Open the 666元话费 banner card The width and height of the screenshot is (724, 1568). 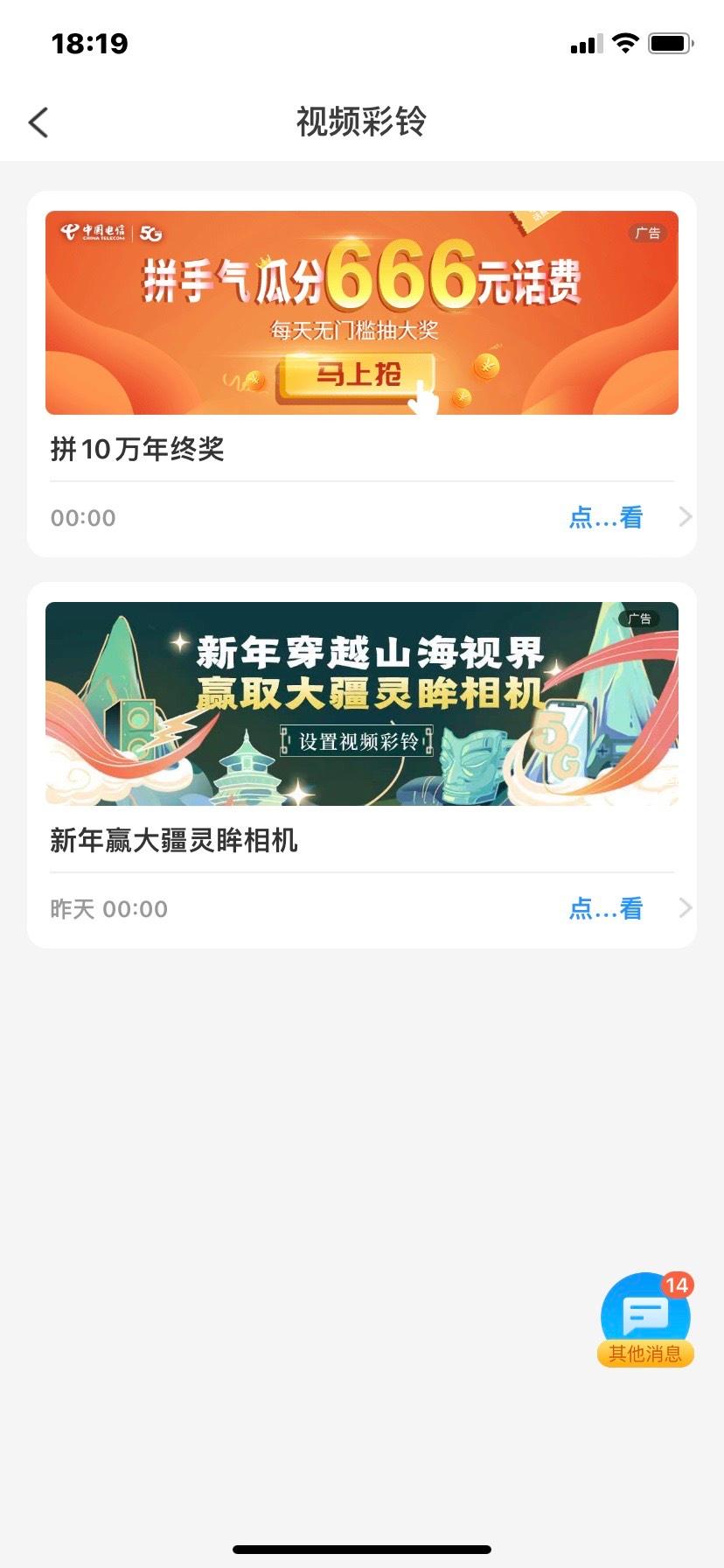pos(361,312)
